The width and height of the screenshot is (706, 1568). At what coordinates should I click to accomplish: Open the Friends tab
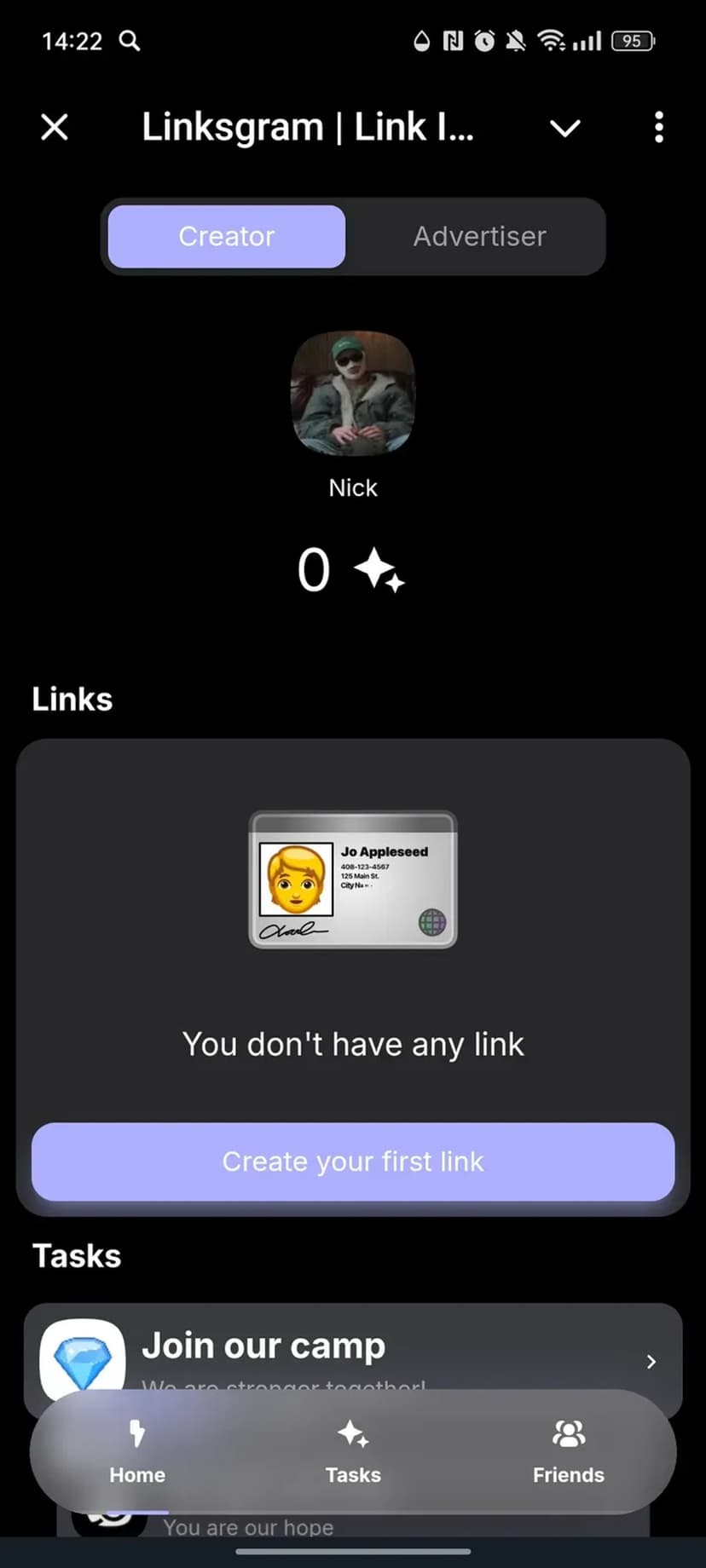pyautogui.click(x=568, y=1452)
